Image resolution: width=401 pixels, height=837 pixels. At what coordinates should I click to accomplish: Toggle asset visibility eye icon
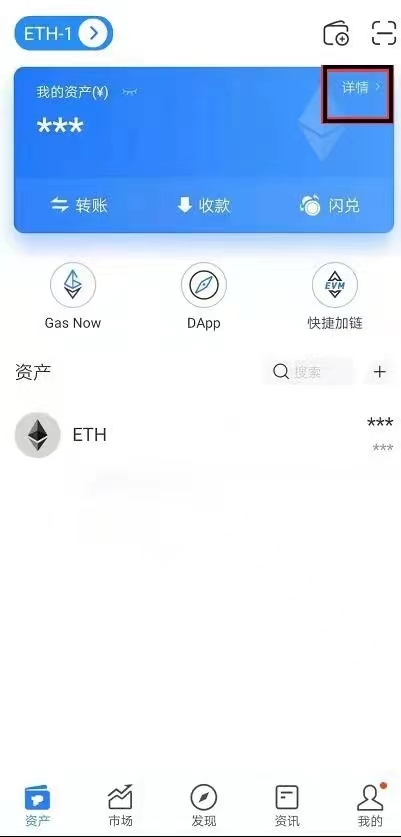click(129, 92)
